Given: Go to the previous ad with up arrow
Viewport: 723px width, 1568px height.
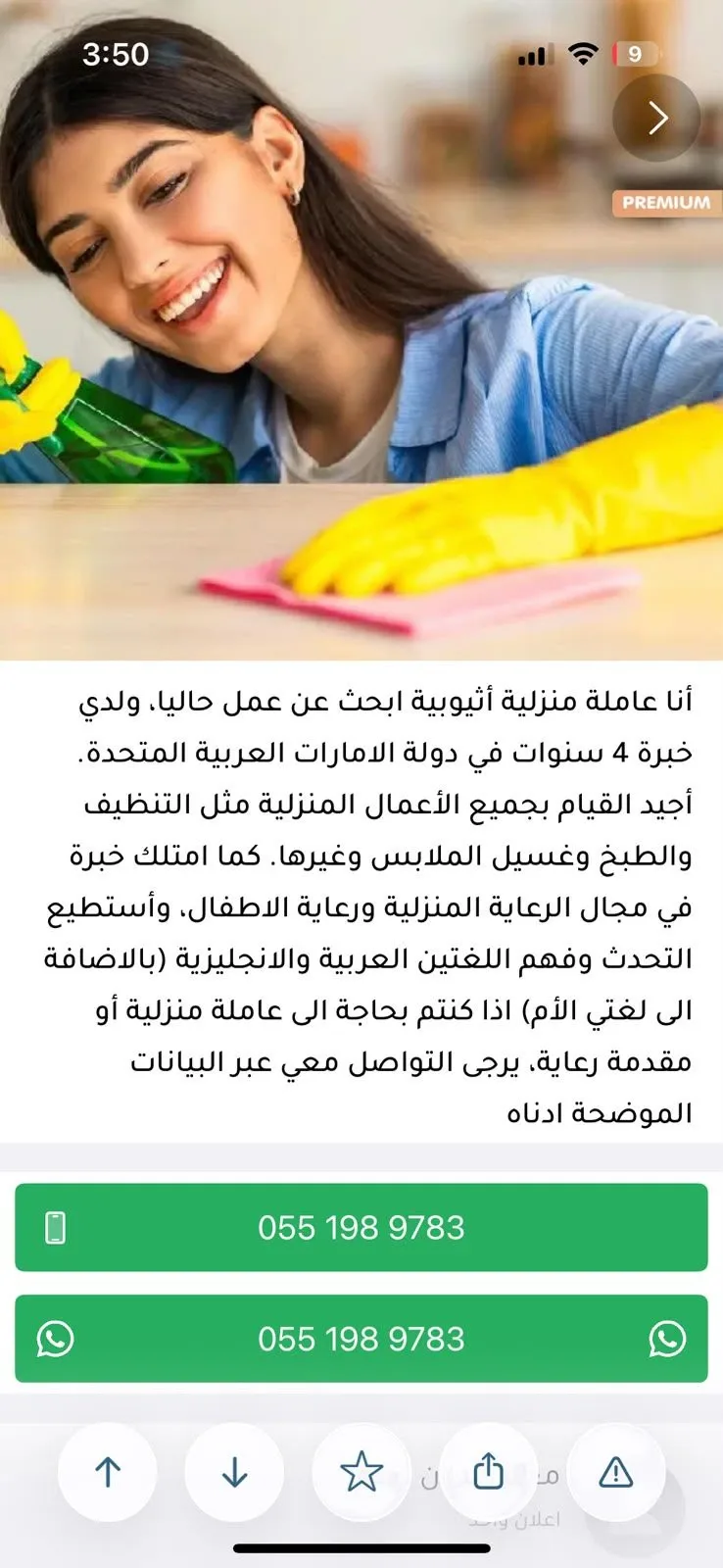Looking at the screenshot, I should (108, 1472).
